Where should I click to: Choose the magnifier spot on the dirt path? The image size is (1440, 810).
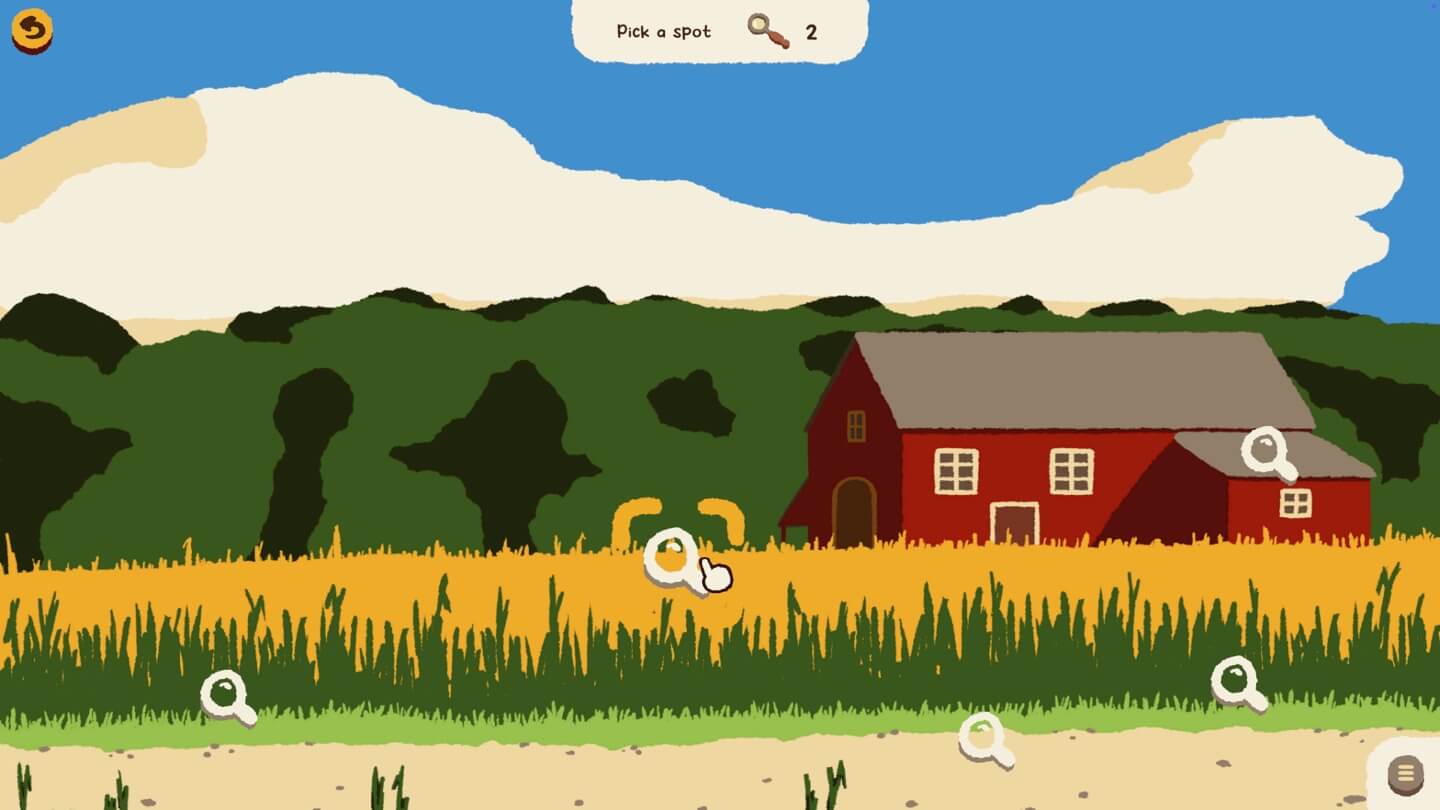[983, 738]
